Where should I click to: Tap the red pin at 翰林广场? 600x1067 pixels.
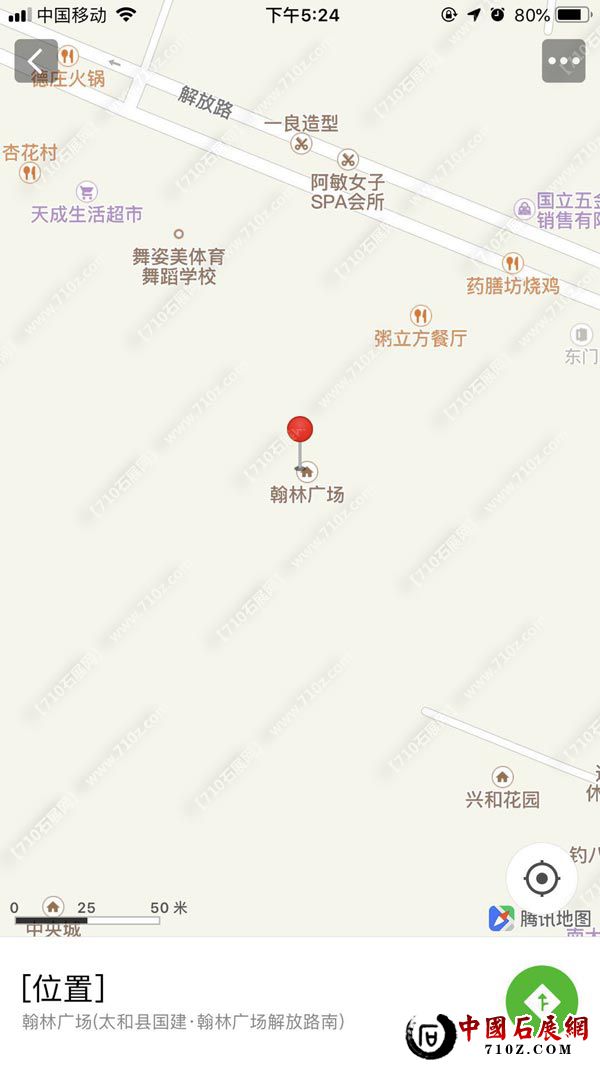300,430
